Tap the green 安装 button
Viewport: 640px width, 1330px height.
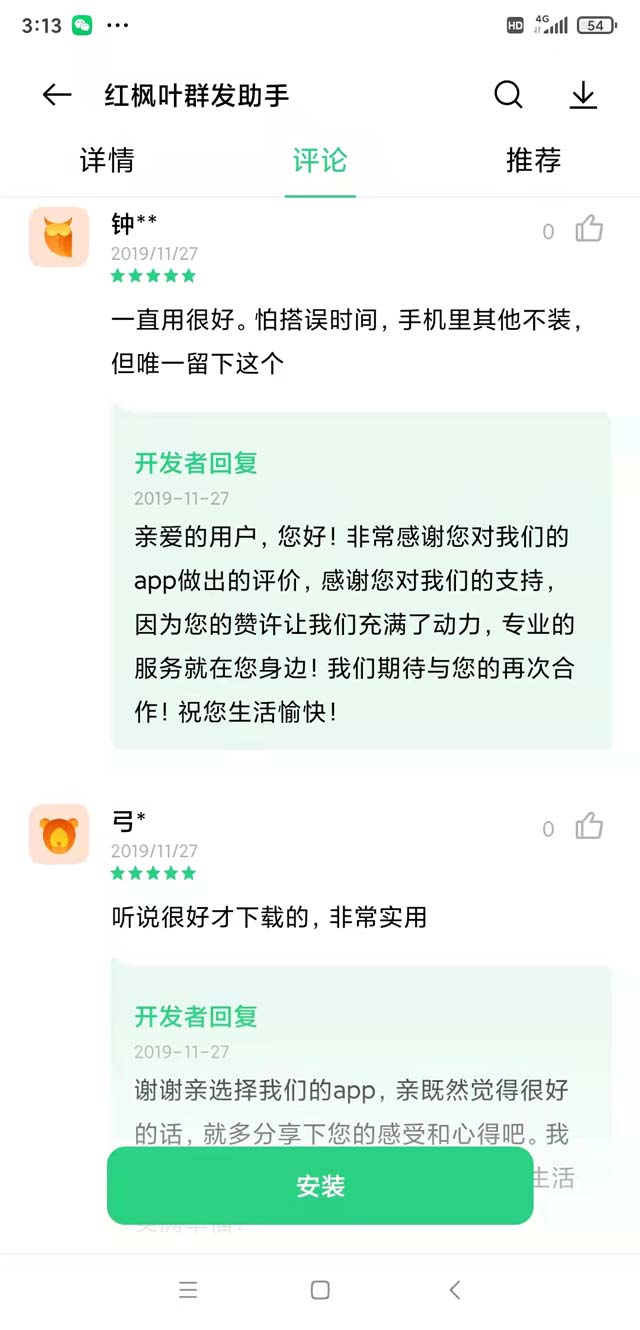tap(320, 1186)
